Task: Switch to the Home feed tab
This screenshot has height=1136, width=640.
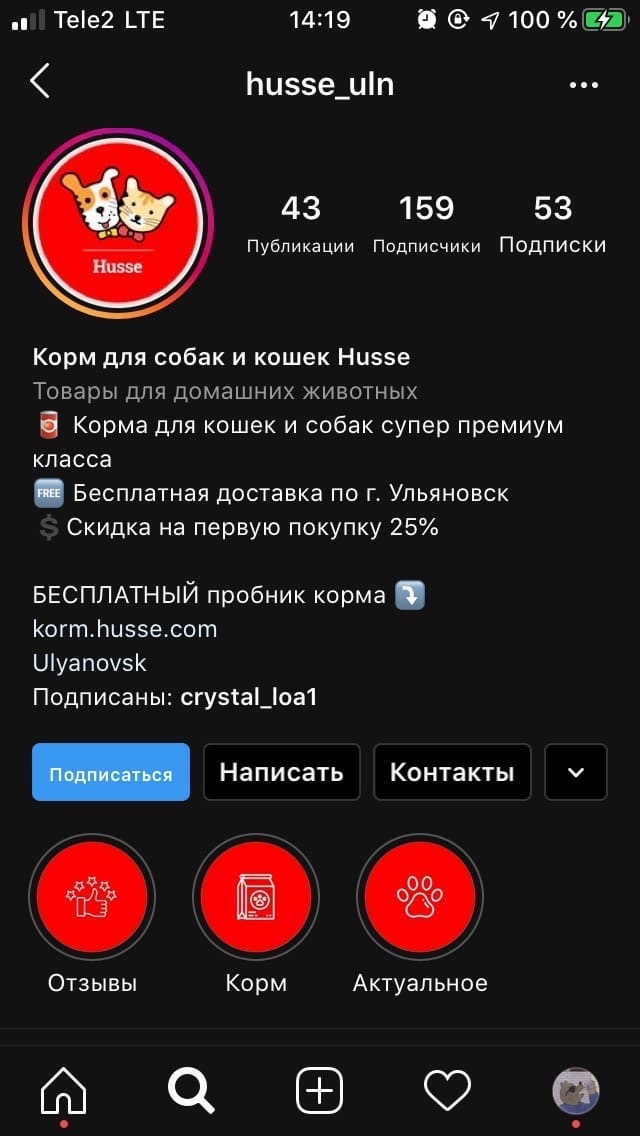Action: pos(64,1090)
